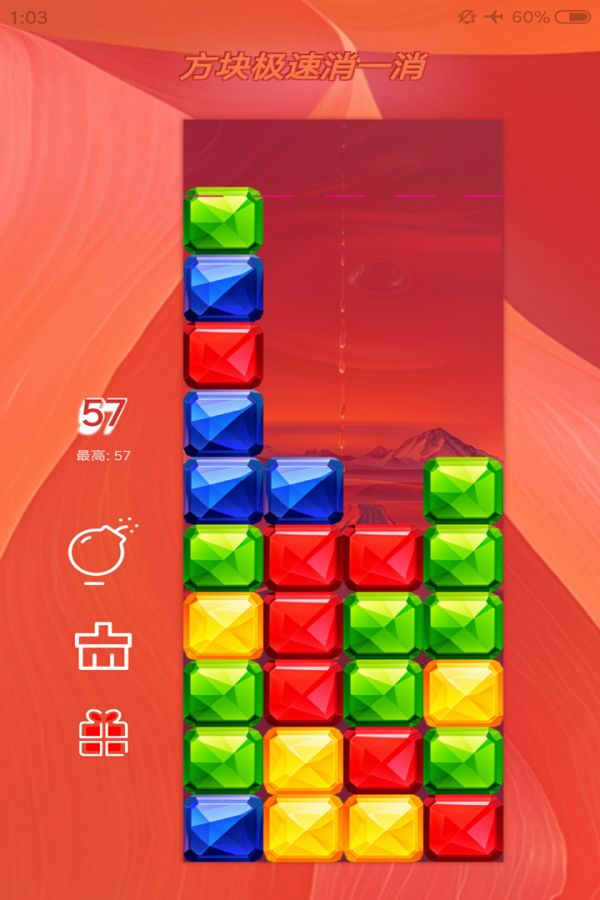Image resolution: width=600 pixels, height=900 pixels.
Task: Tap the red gem in the bottom-right corner
Action: click(463, 827)
